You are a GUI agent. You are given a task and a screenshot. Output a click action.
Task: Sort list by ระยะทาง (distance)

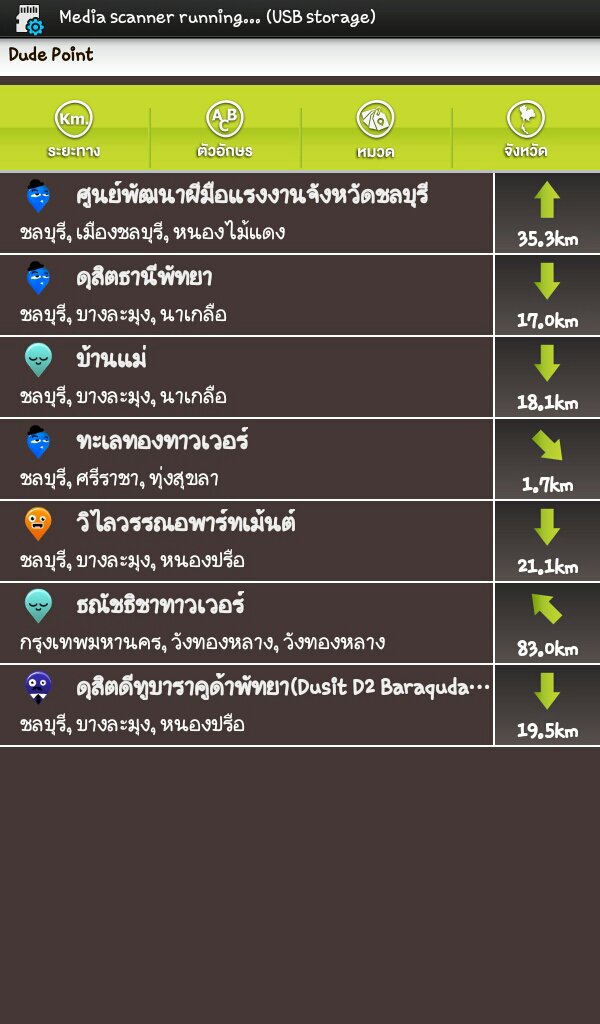pyautogui.click(x=74, y=131)
